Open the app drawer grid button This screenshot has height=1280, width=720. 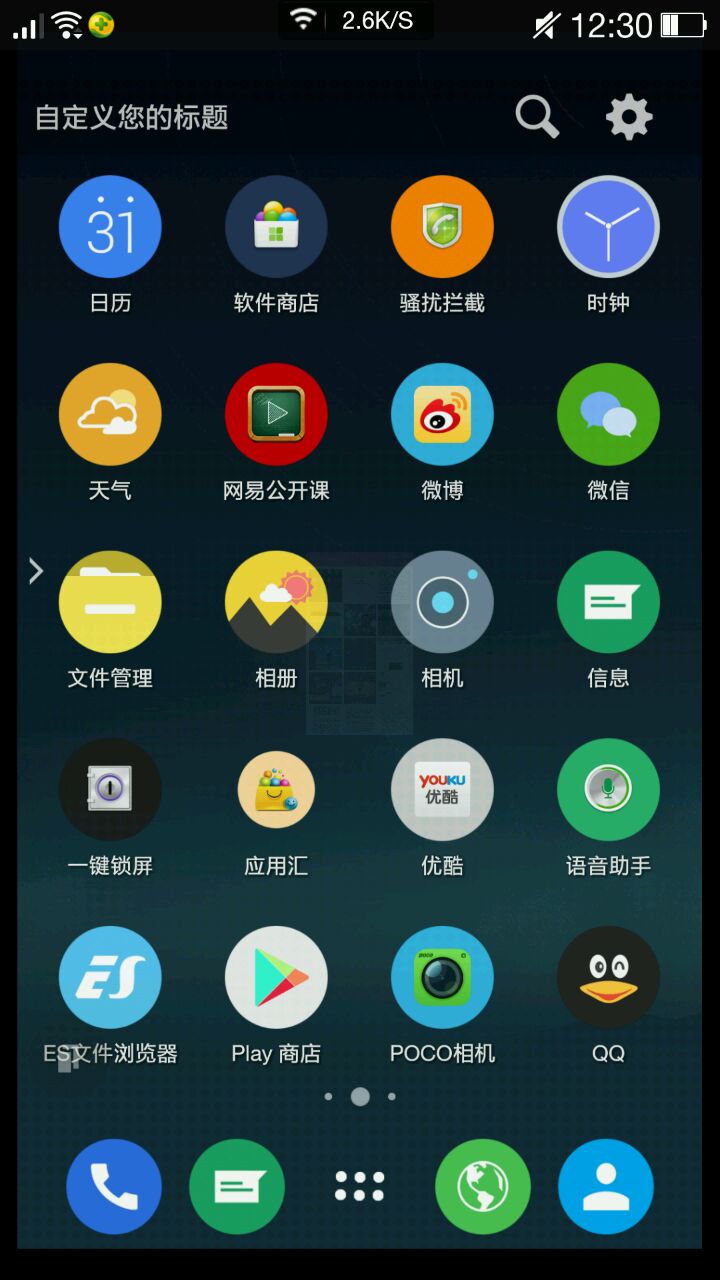[x=360, y=1187]
